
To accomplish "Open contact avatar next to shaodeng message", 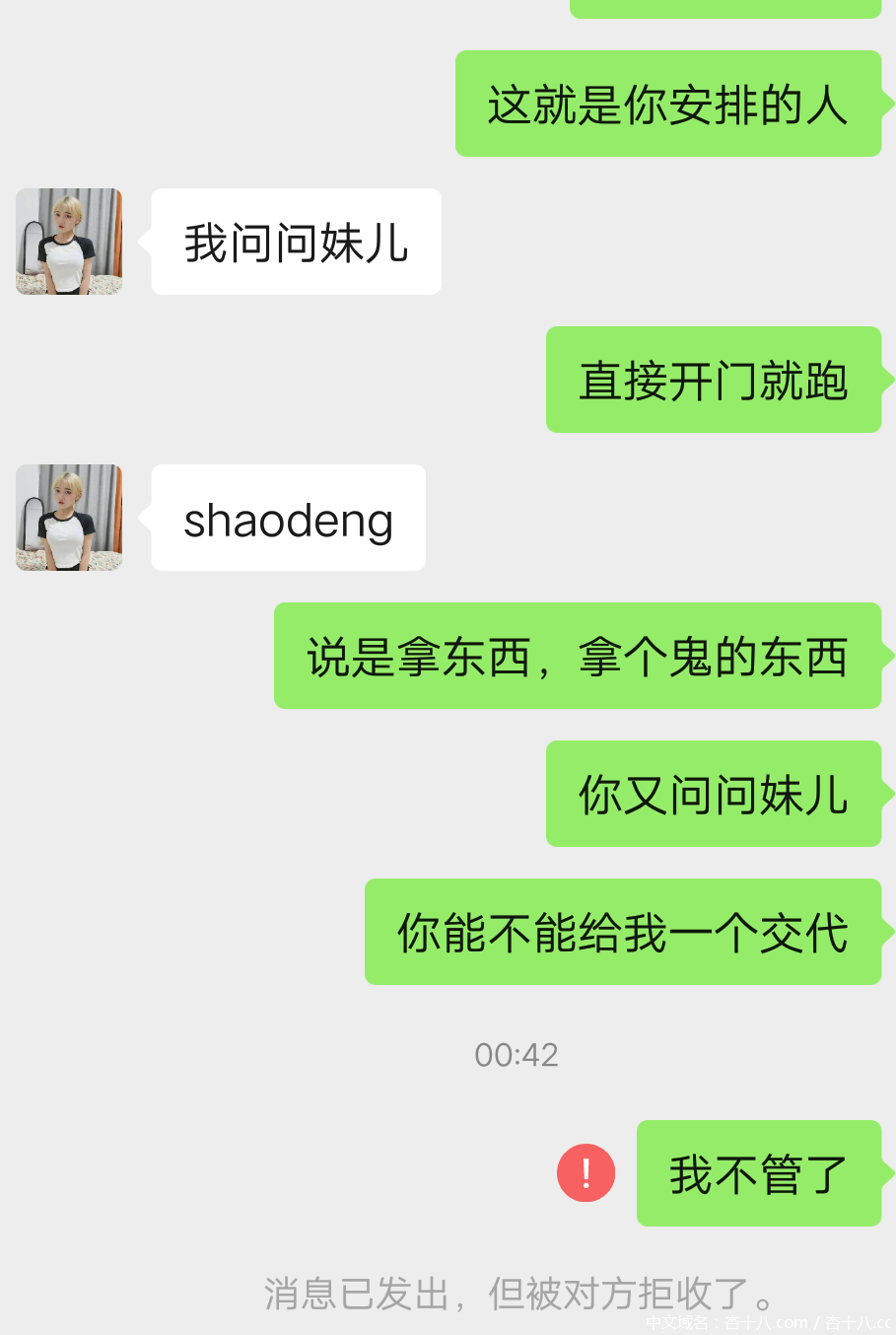I will pos(69,518).
